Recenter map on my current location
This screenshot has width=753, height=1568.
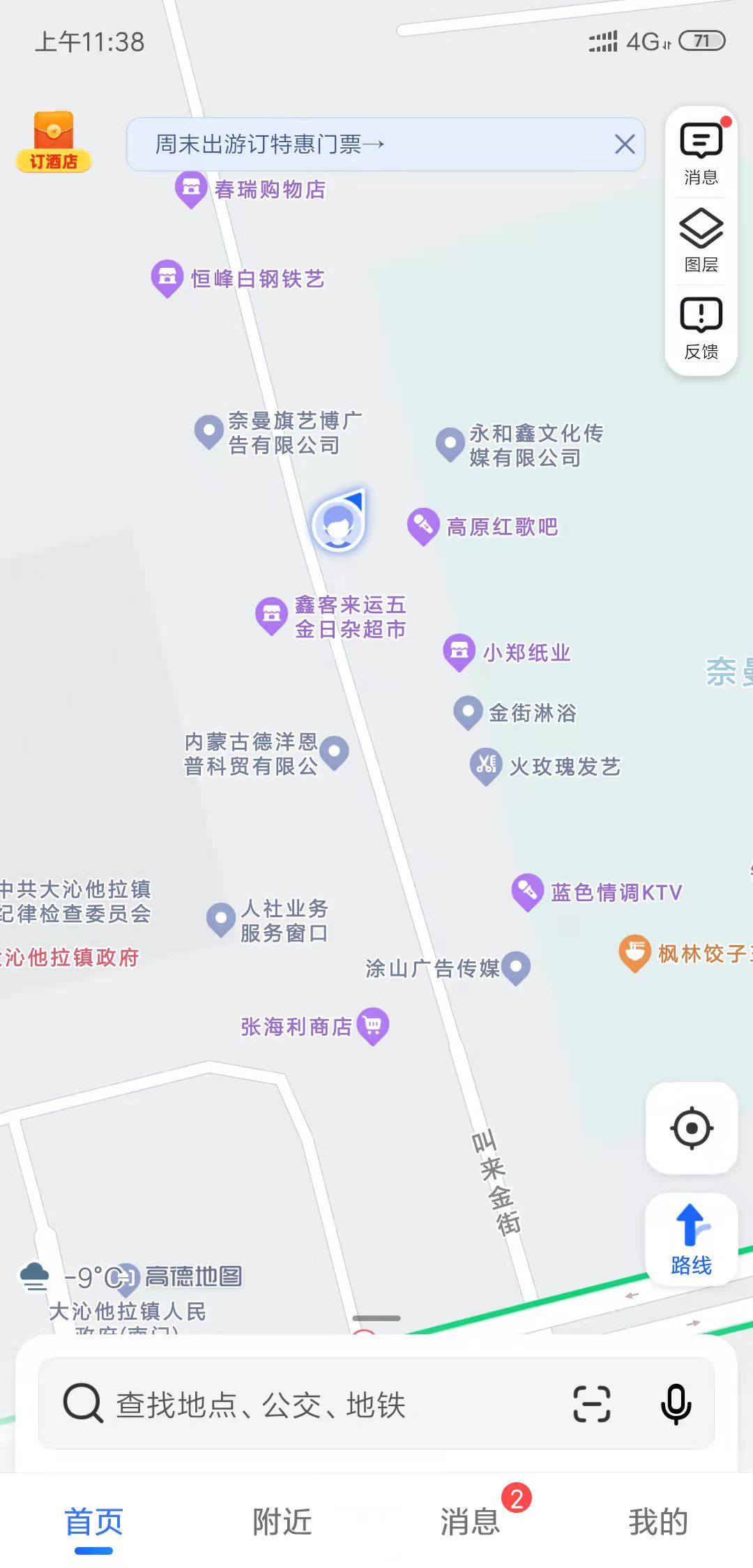click(692, 1128)
